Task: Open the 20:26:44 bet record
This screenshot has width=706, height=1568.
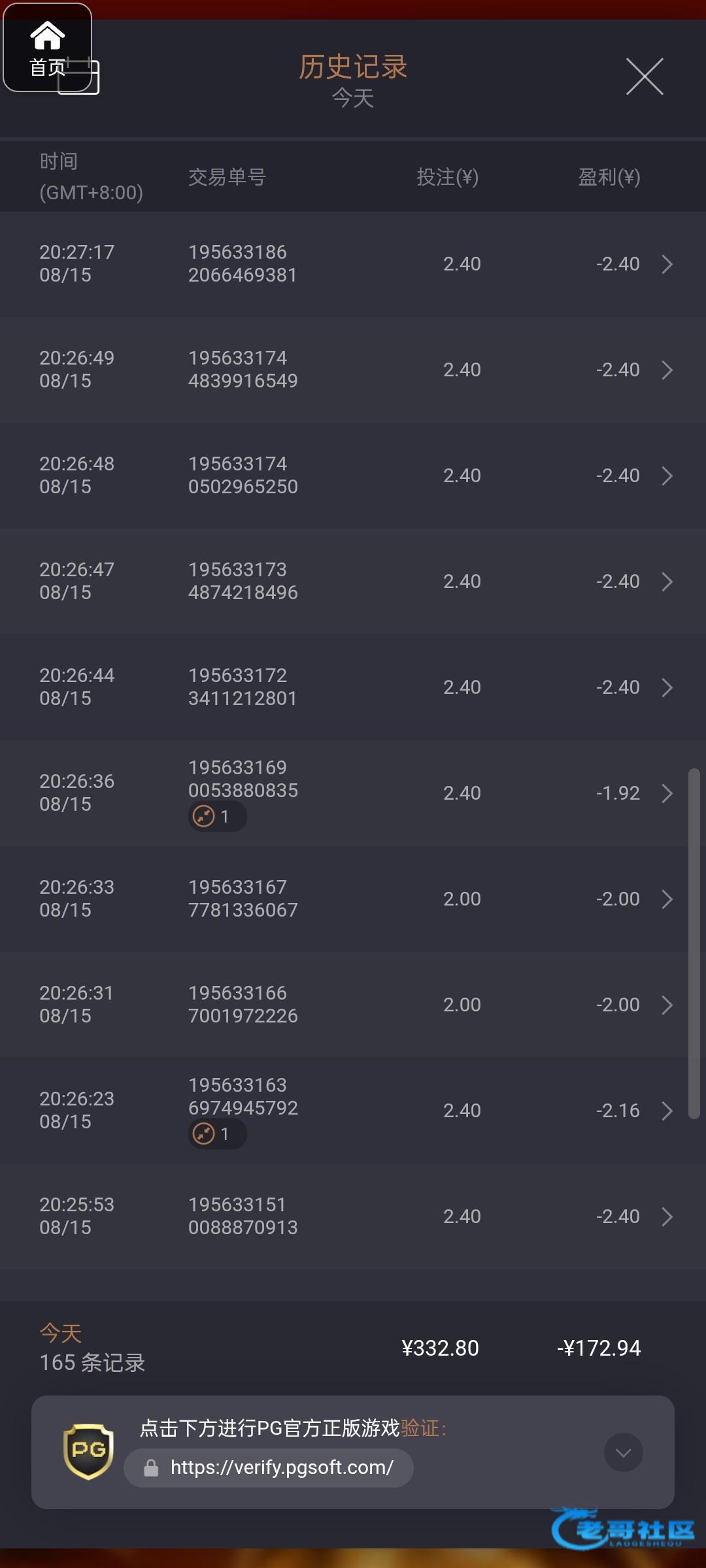Action: coord(353,687)
